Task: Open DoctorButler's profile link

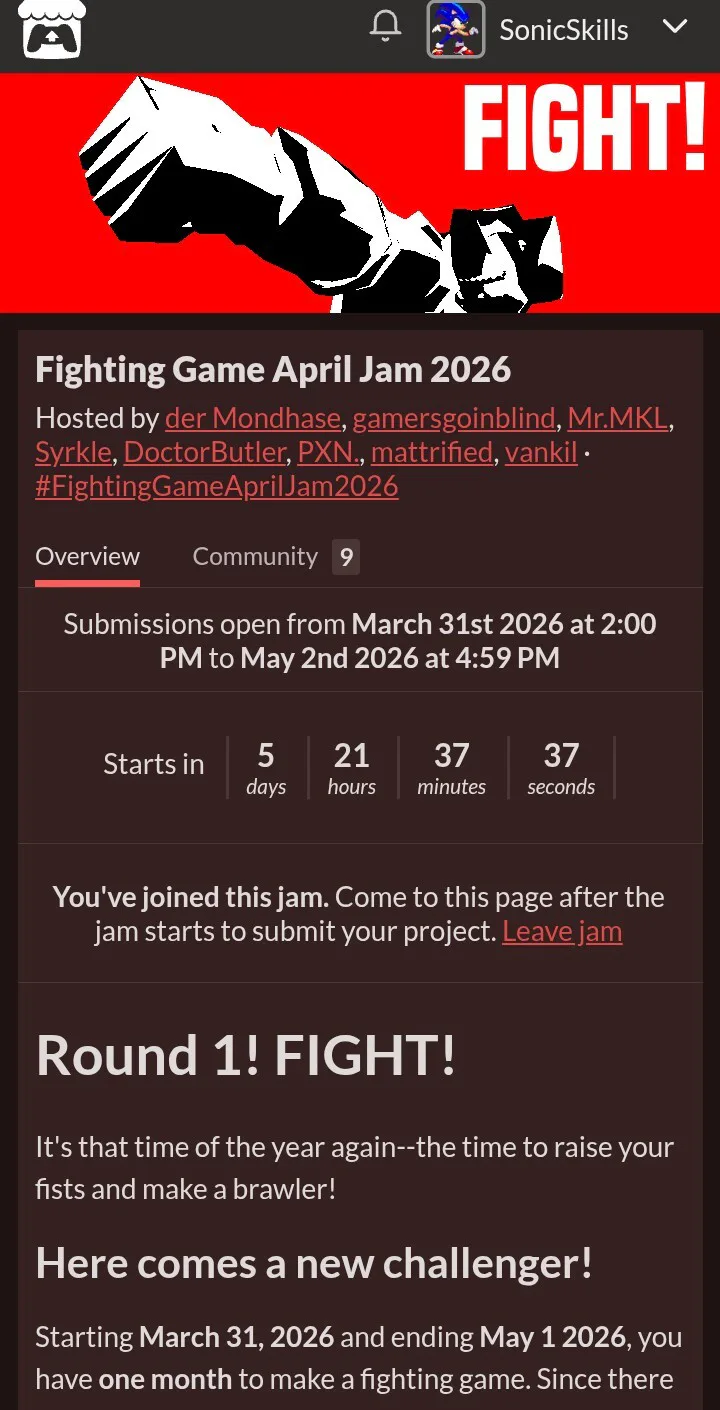Action: coord(205,452)
